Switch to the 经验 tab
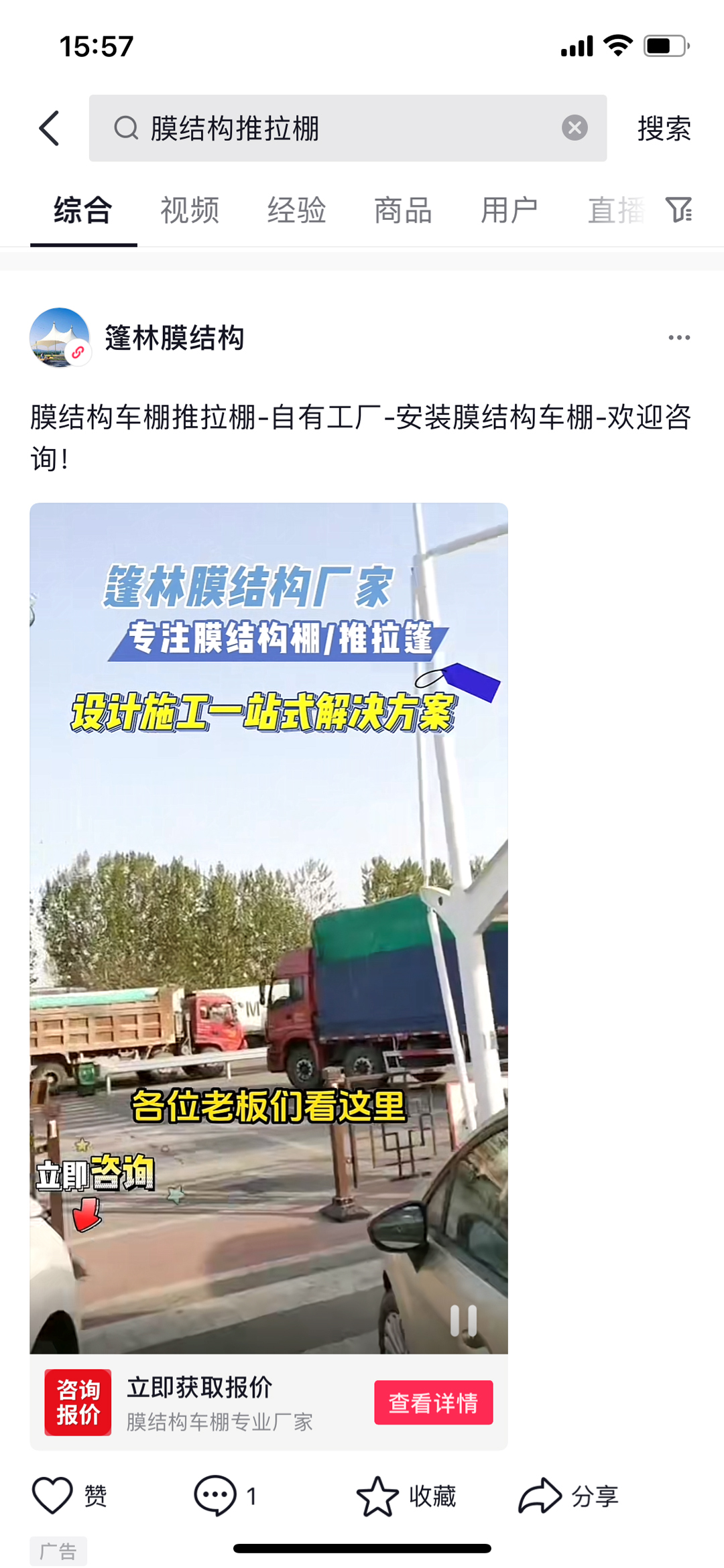This screenshot has height=1568, width=724. 296,210
